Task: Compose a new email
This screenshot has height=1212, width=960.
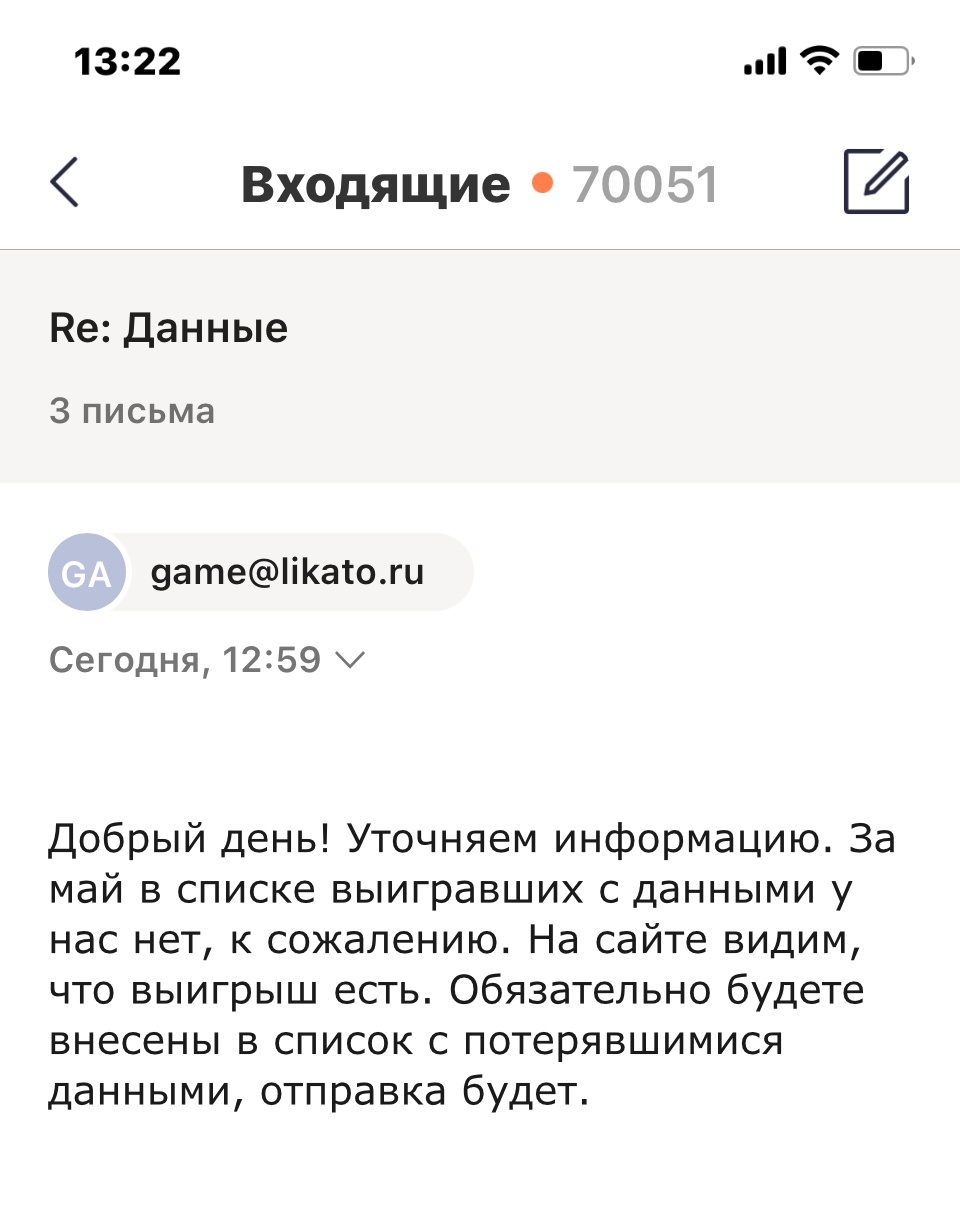Action: [876, 182]
